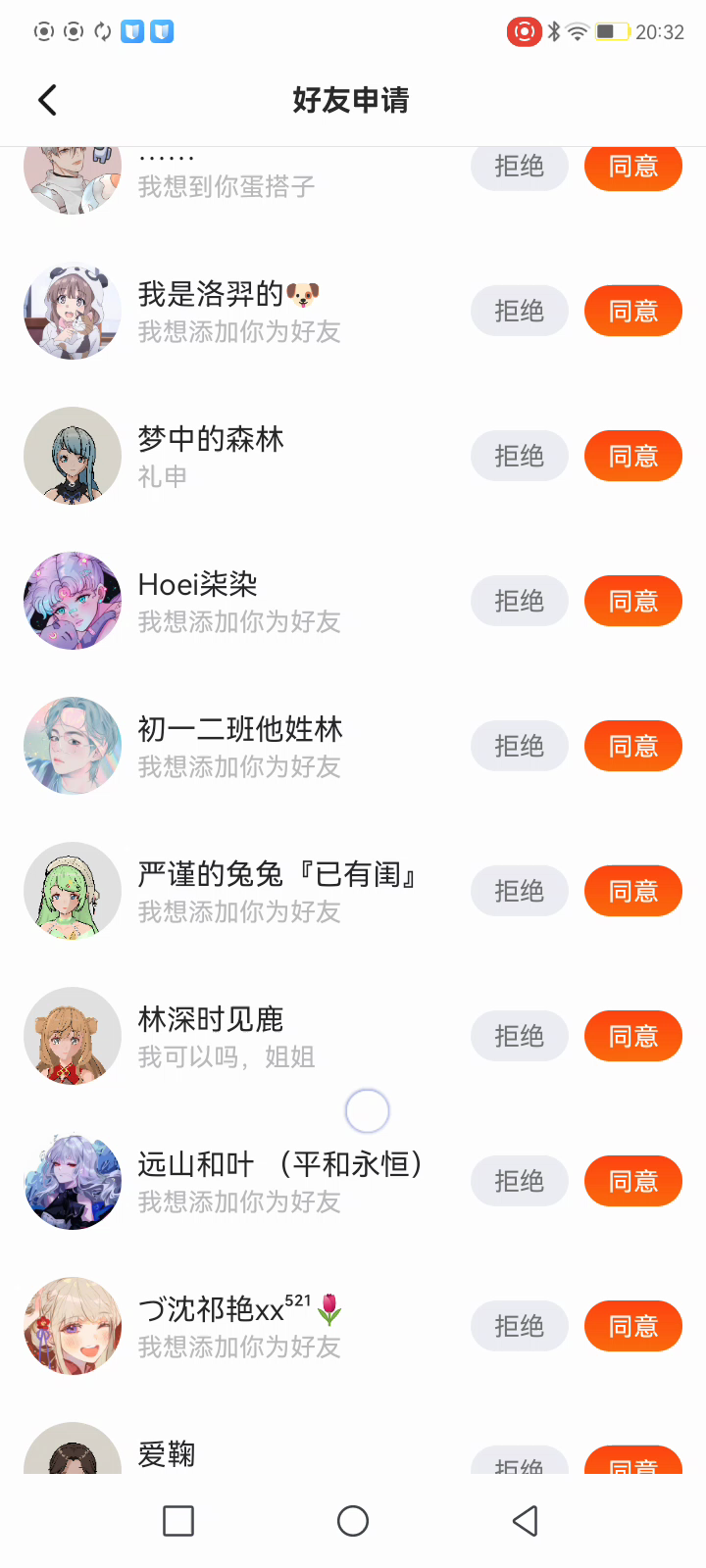Approve the request from Hoei柒染
This screenshot has width=706, height=1568.
[x=632, y=601]
